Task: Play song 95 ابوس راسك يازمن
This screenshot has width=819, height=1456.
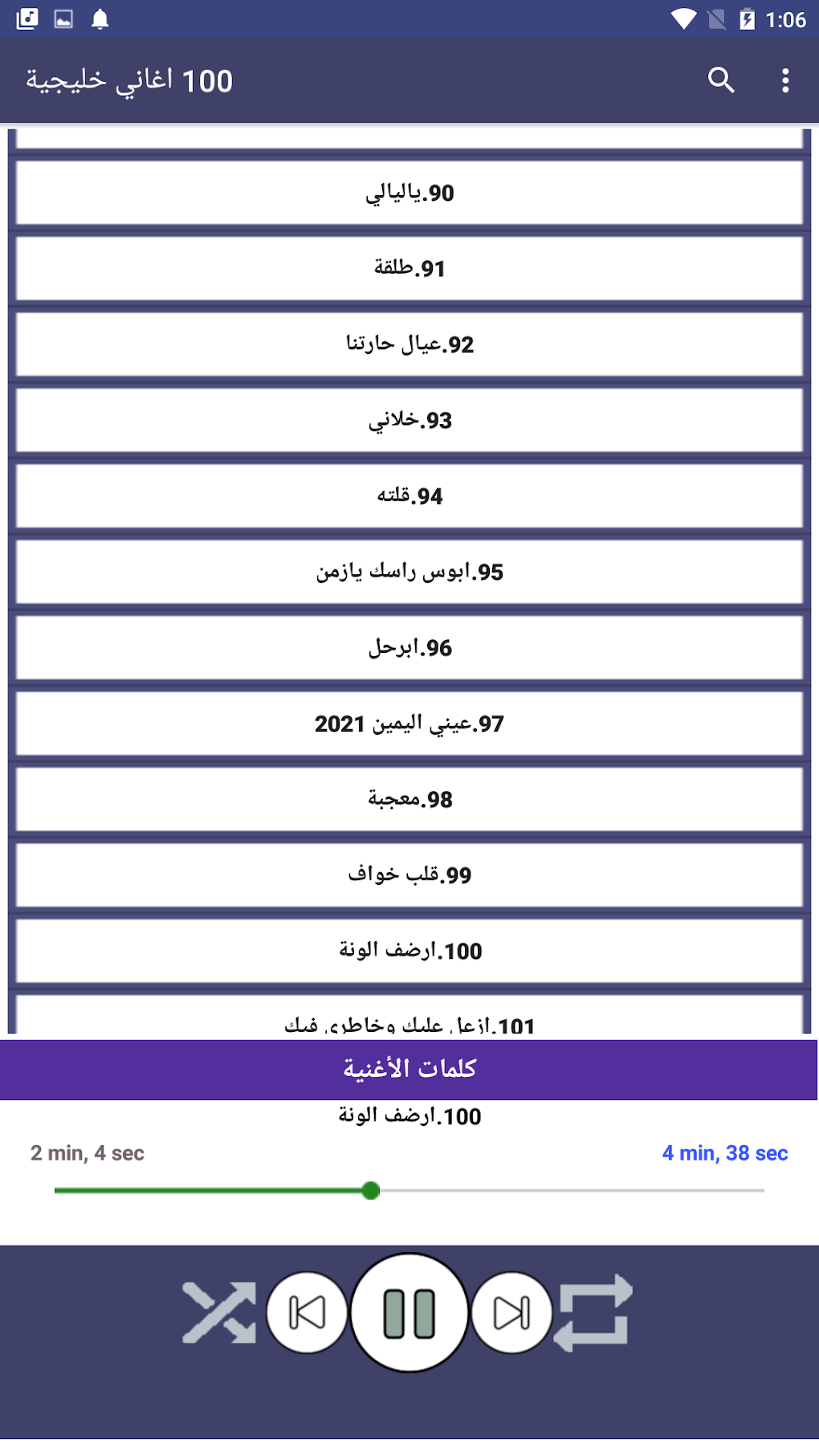Action: click(409, 572)
